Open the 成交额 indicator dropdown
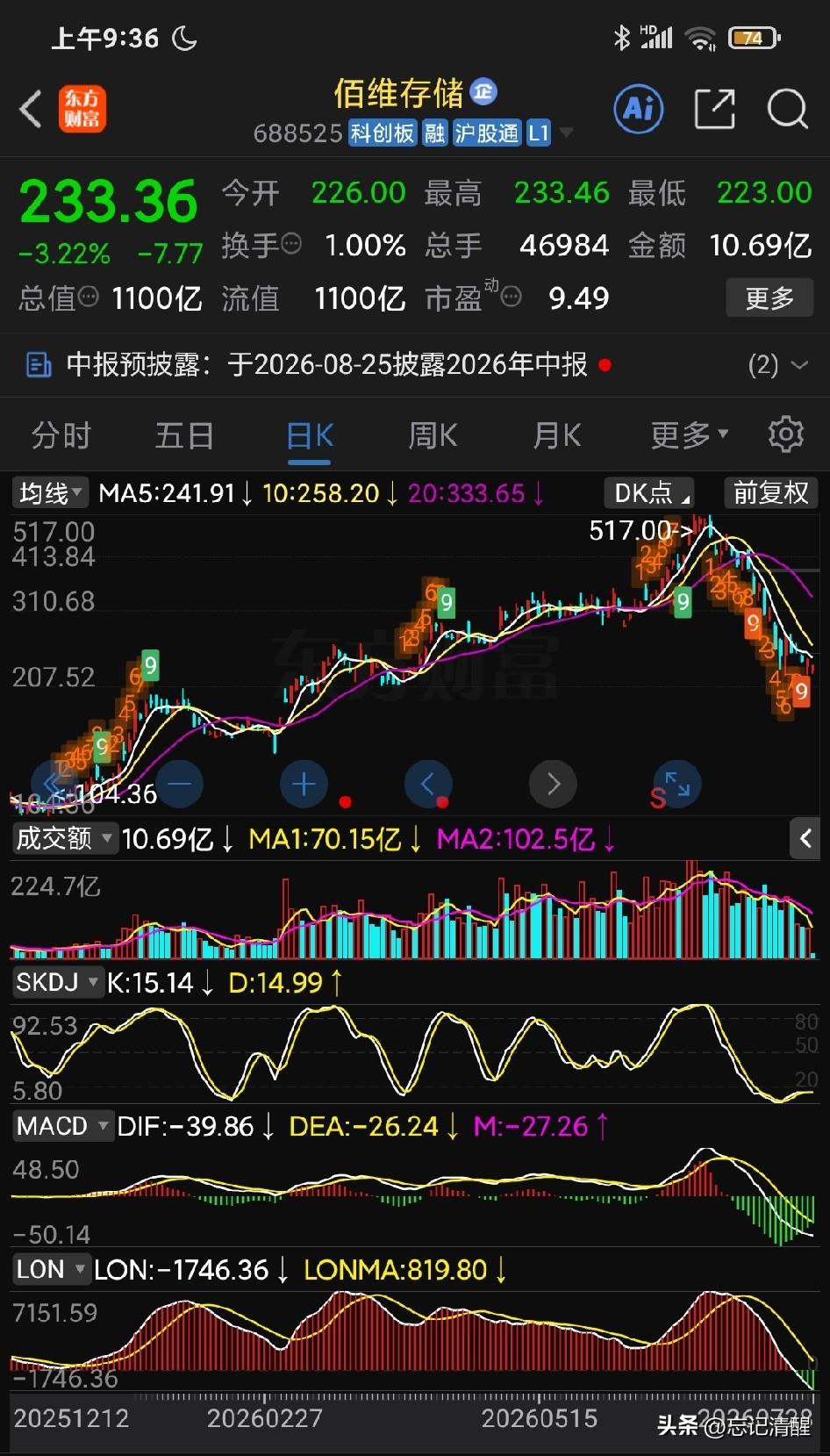Image resolution: width=830 pixels, height=1456 pixels. click(64, 838)
